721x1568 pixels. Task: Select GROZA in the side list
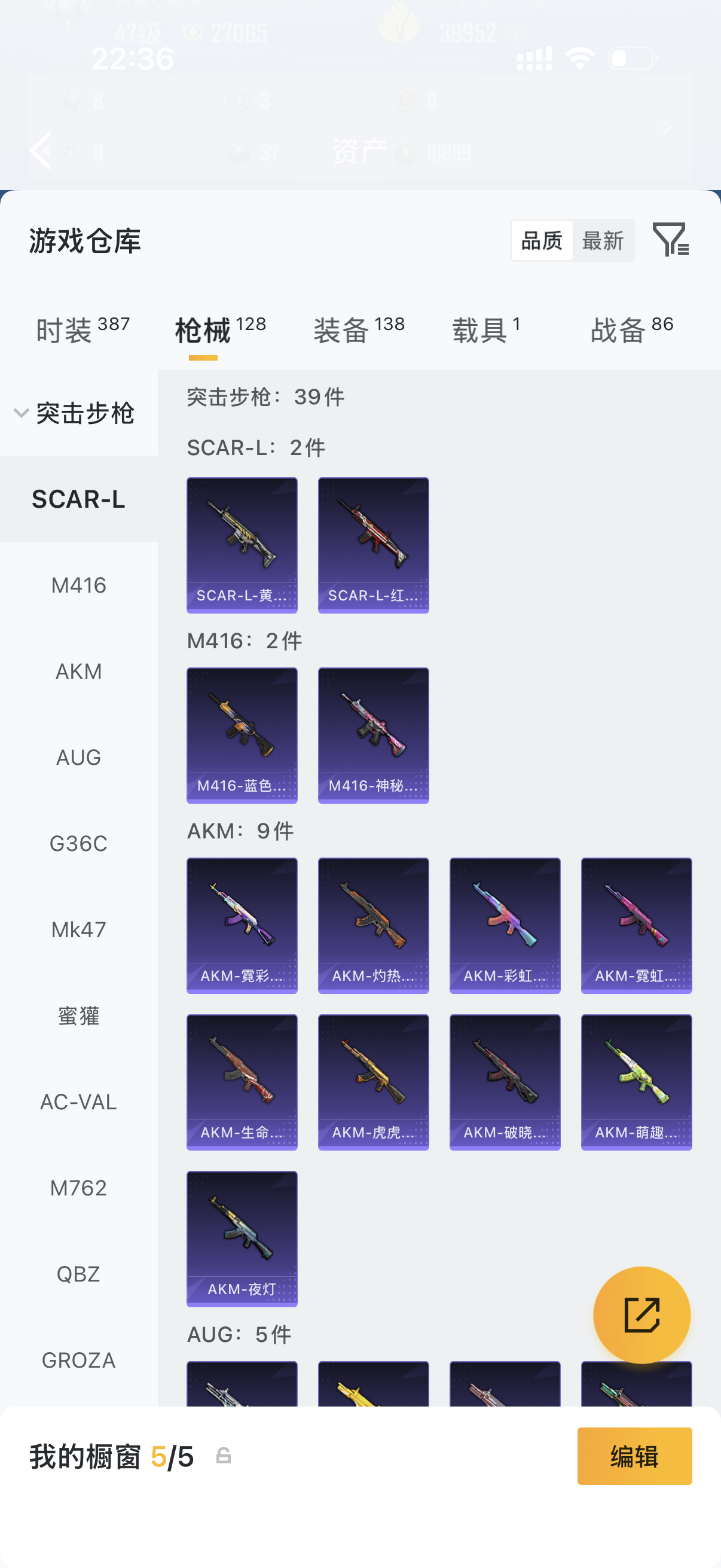coord(78,1360)
